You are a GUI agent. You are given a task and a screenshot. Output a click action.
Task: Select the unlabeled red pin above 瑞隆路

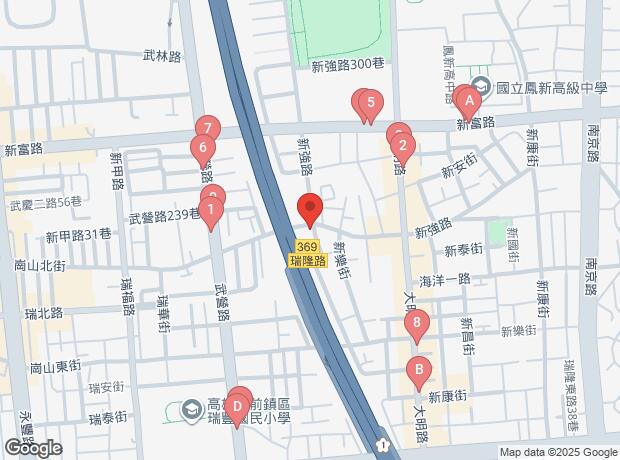point(310,210)
